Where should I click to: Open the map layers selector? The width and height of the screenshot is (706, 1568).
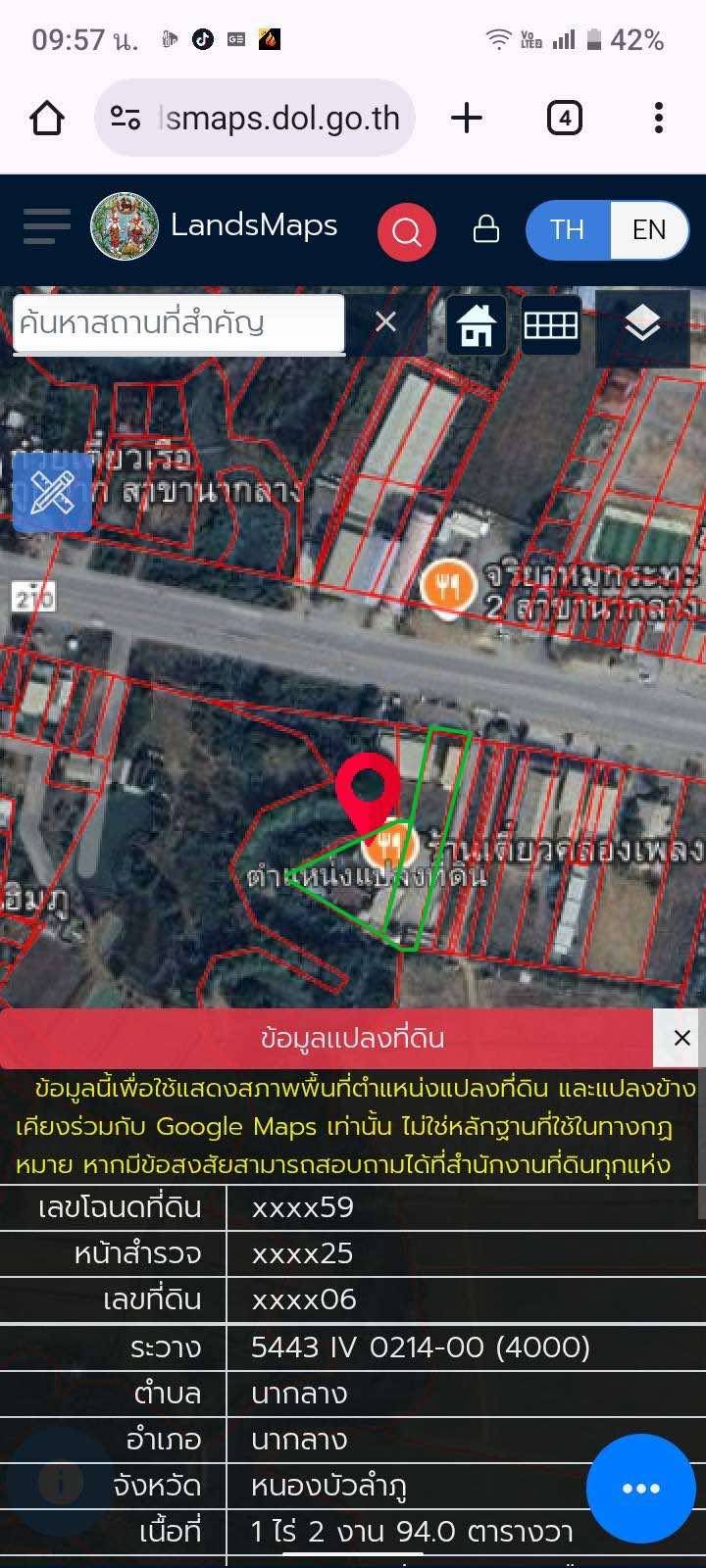tap(642, 323)
